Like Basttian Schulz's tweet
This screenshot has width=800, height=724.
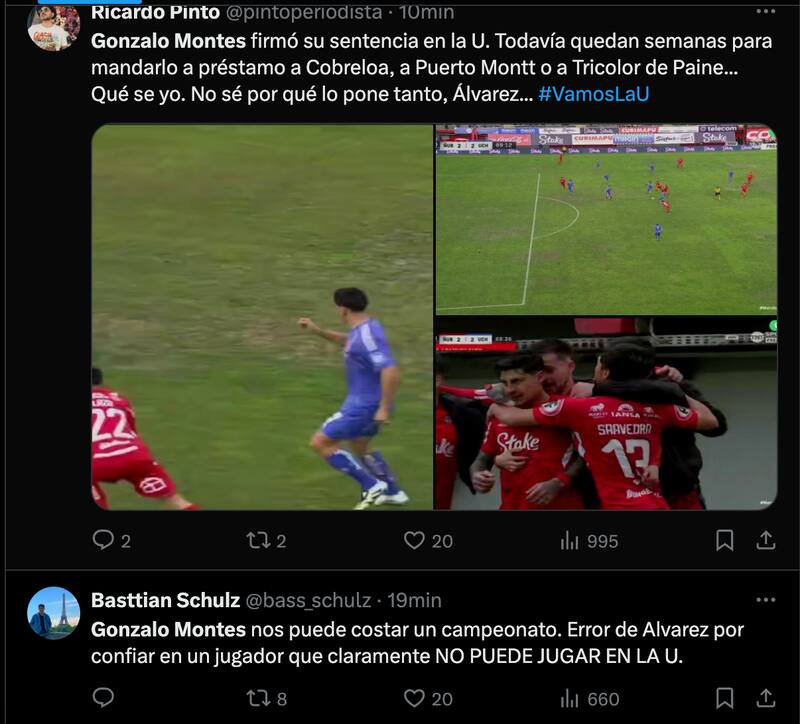pos(415,698)
